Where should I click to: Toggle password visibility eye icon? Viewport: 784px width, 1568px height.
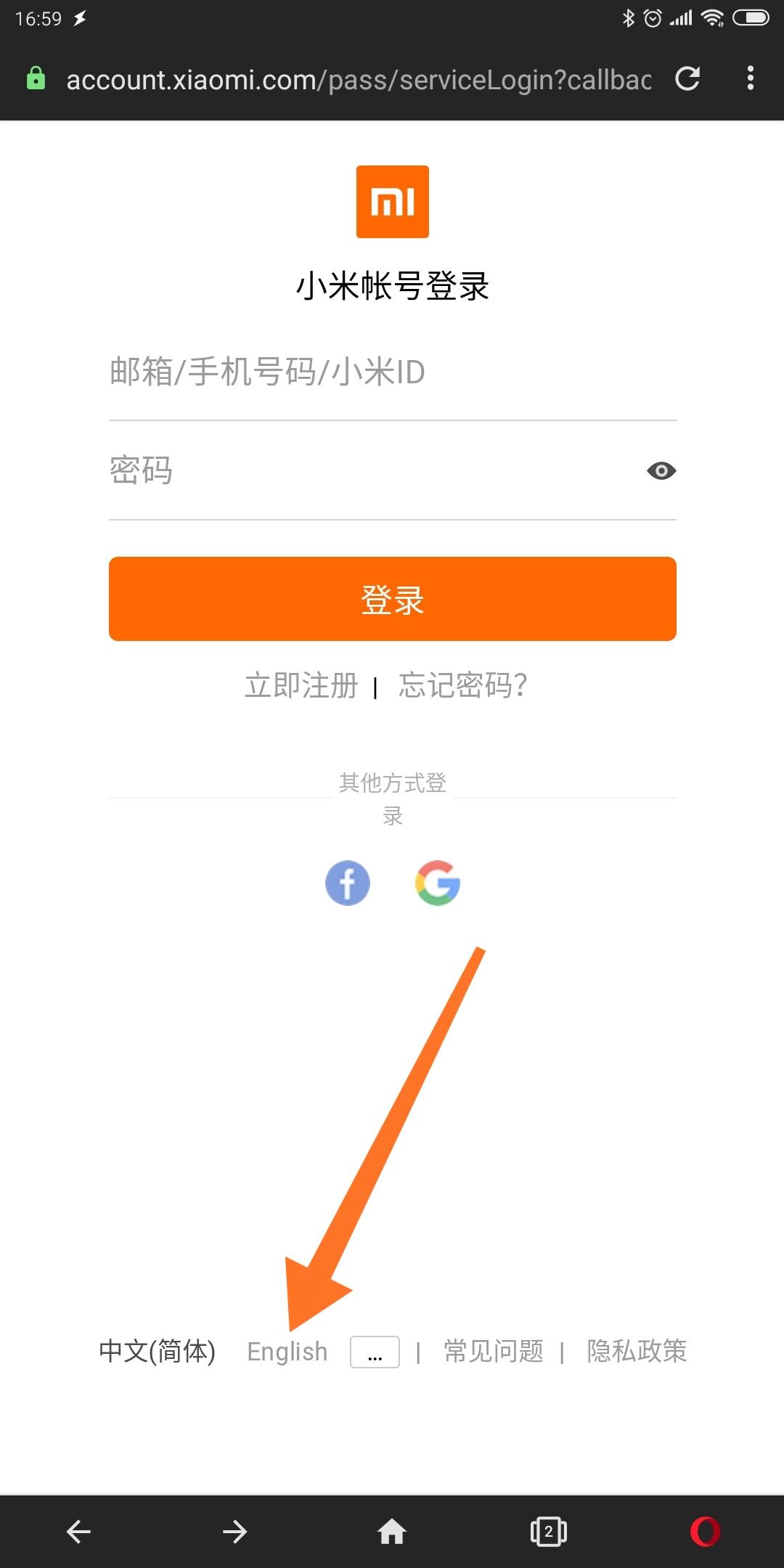[x=661, y=471]
